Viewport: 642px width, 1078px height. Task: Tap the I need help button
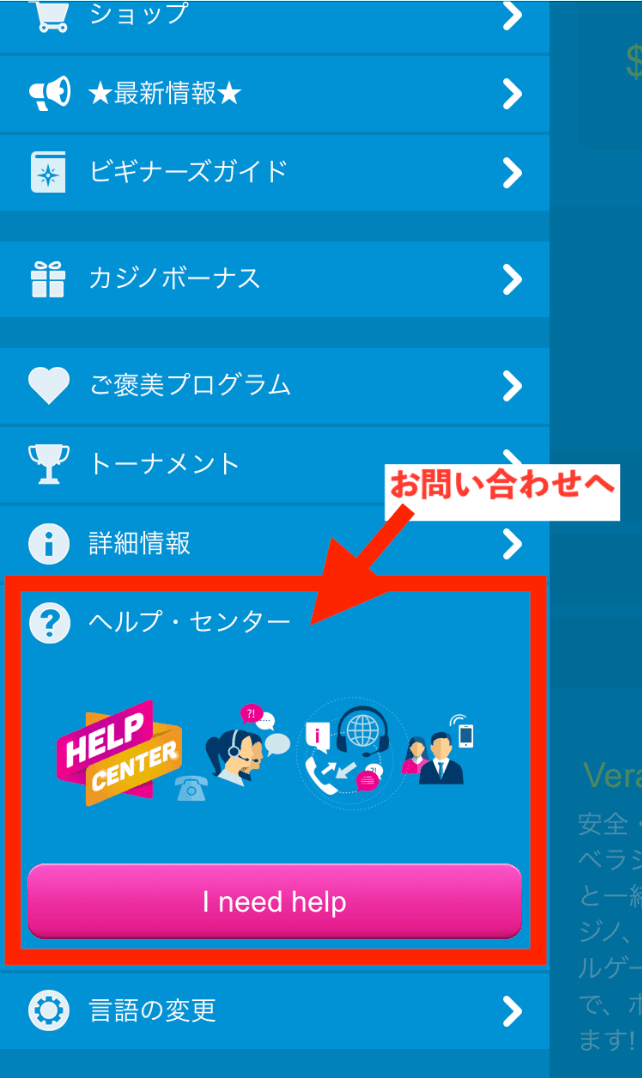point(274,902)
